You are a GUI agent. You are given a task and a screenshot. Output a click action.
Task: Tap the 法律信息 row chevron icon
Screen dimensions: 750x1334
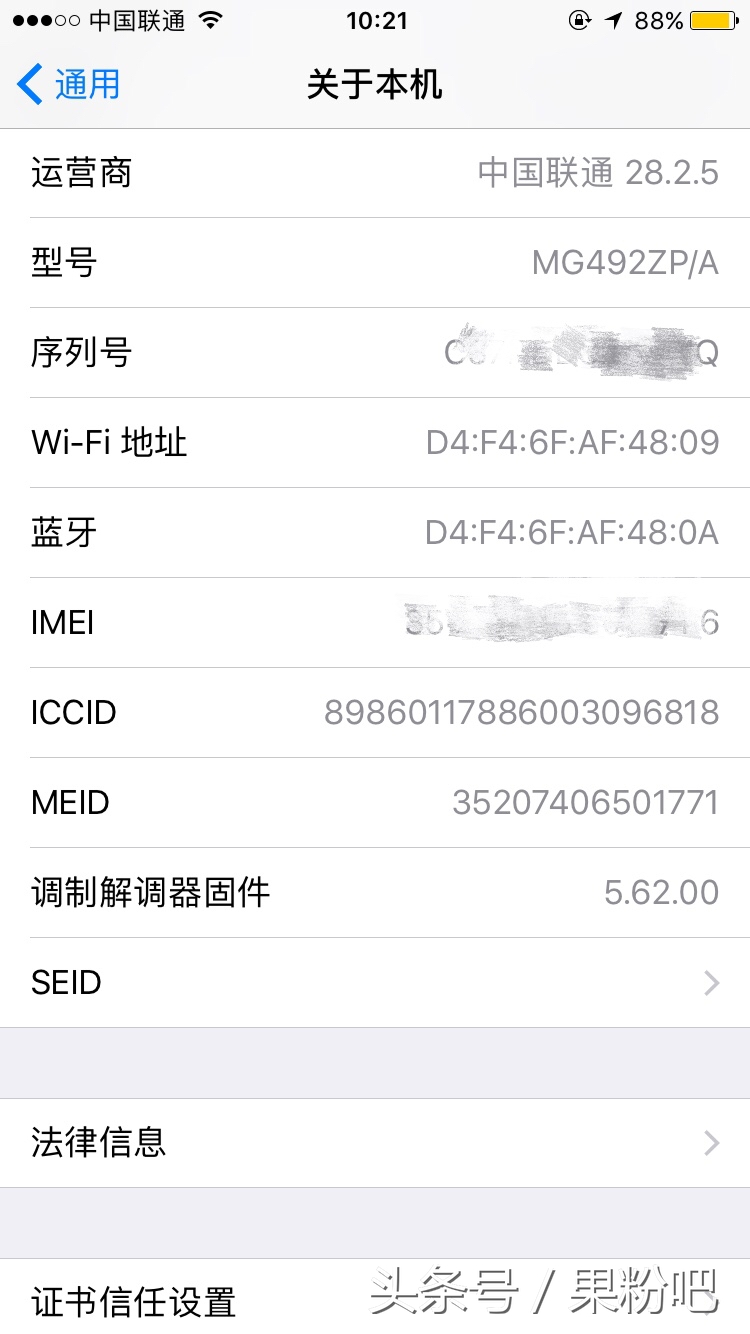pos(710,1143)
